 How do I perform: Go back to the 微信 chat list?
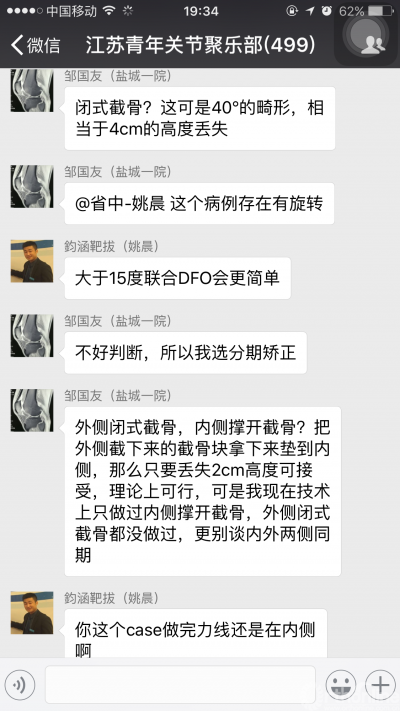[x=35, y=45]
